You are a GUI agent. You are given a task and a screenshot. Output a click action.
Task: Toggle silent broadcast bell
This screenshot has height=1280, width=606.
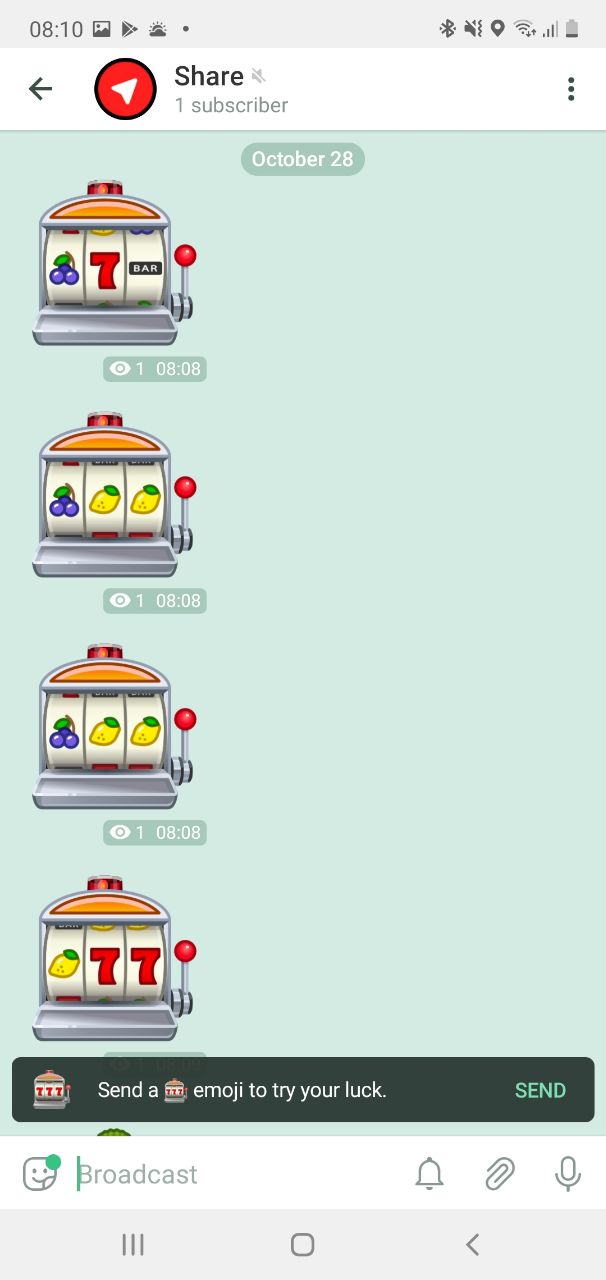coord(429,1174)
